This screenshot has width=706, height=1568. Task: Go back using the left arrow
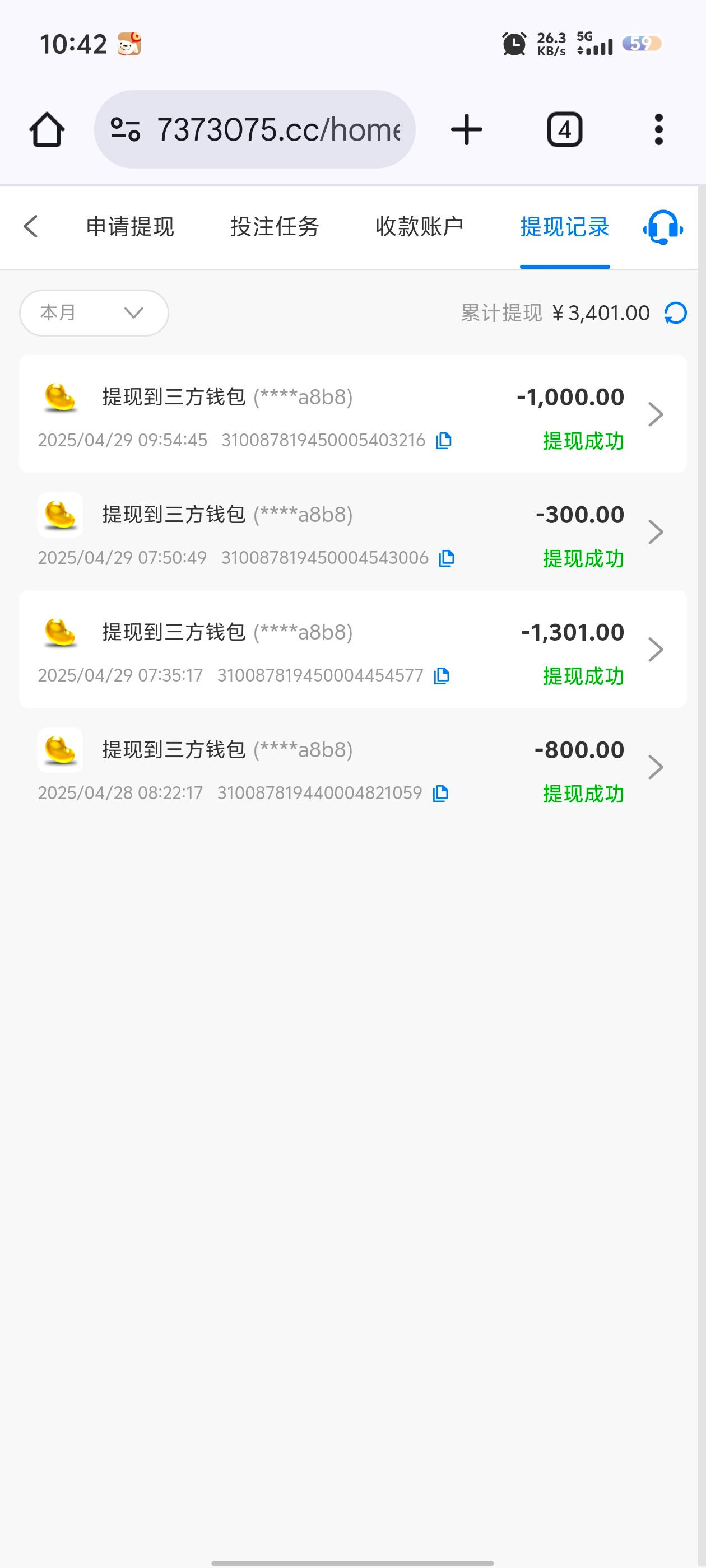(x=30, y=226)
